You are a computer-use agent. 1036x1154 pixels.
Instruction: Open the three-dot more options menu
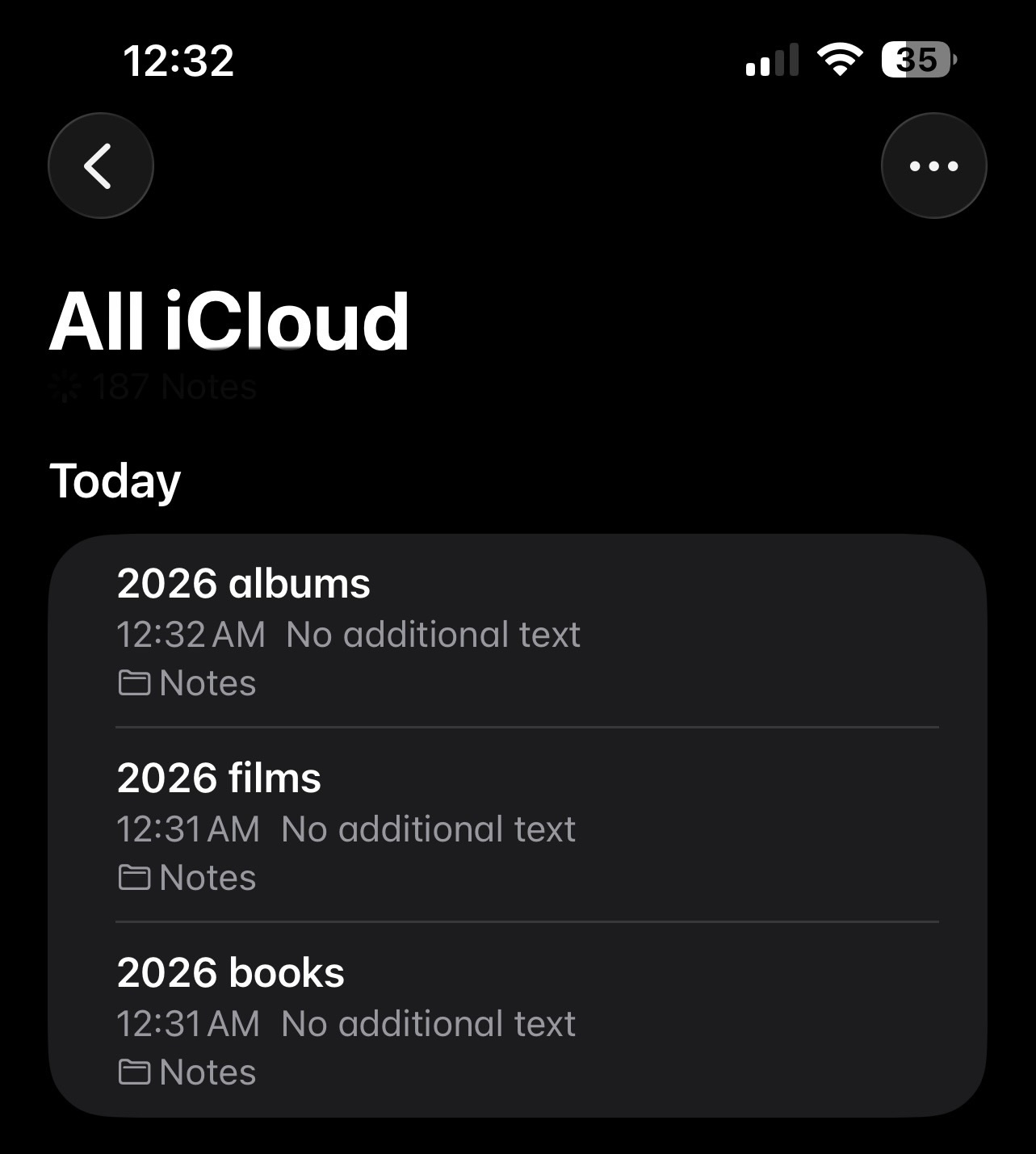point(933,166)
